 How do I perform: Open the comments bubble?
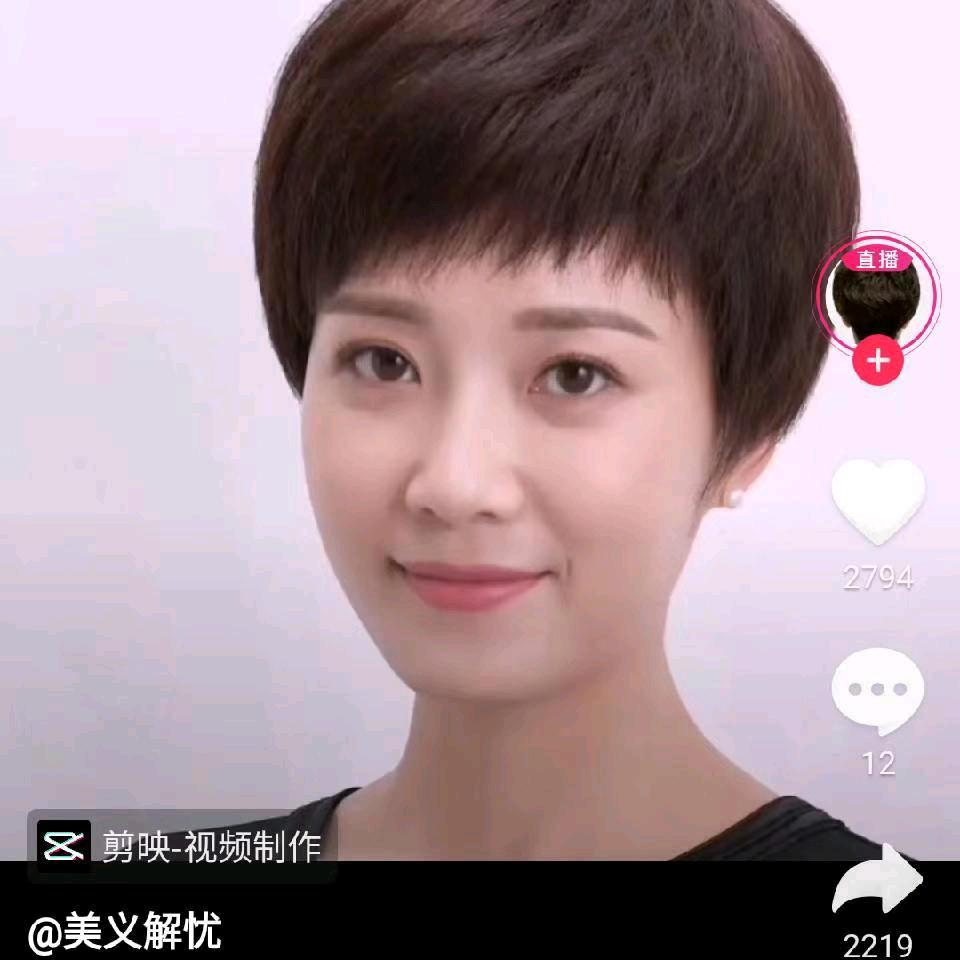pos(878,692)
